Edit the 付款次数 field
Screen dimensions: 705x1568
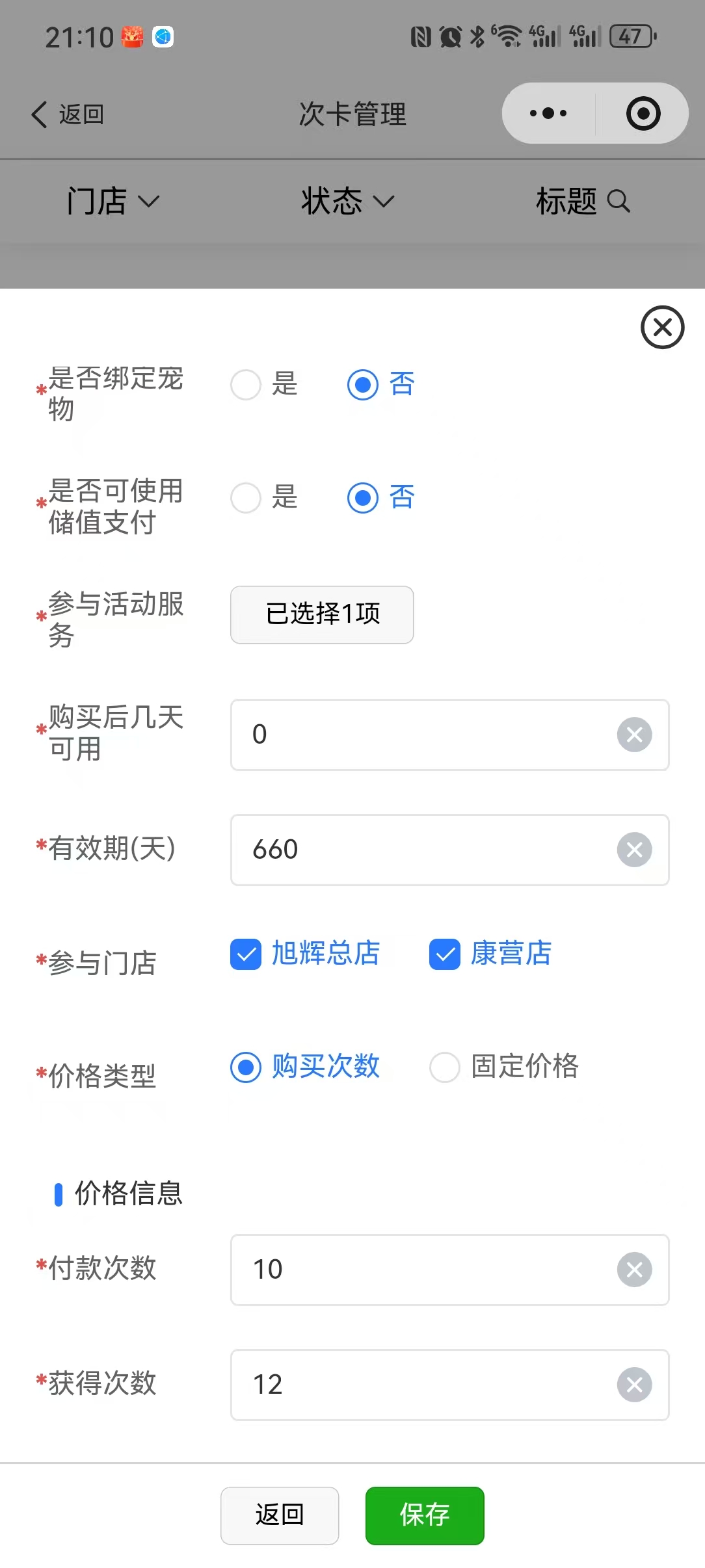(x=423, y=1270)
